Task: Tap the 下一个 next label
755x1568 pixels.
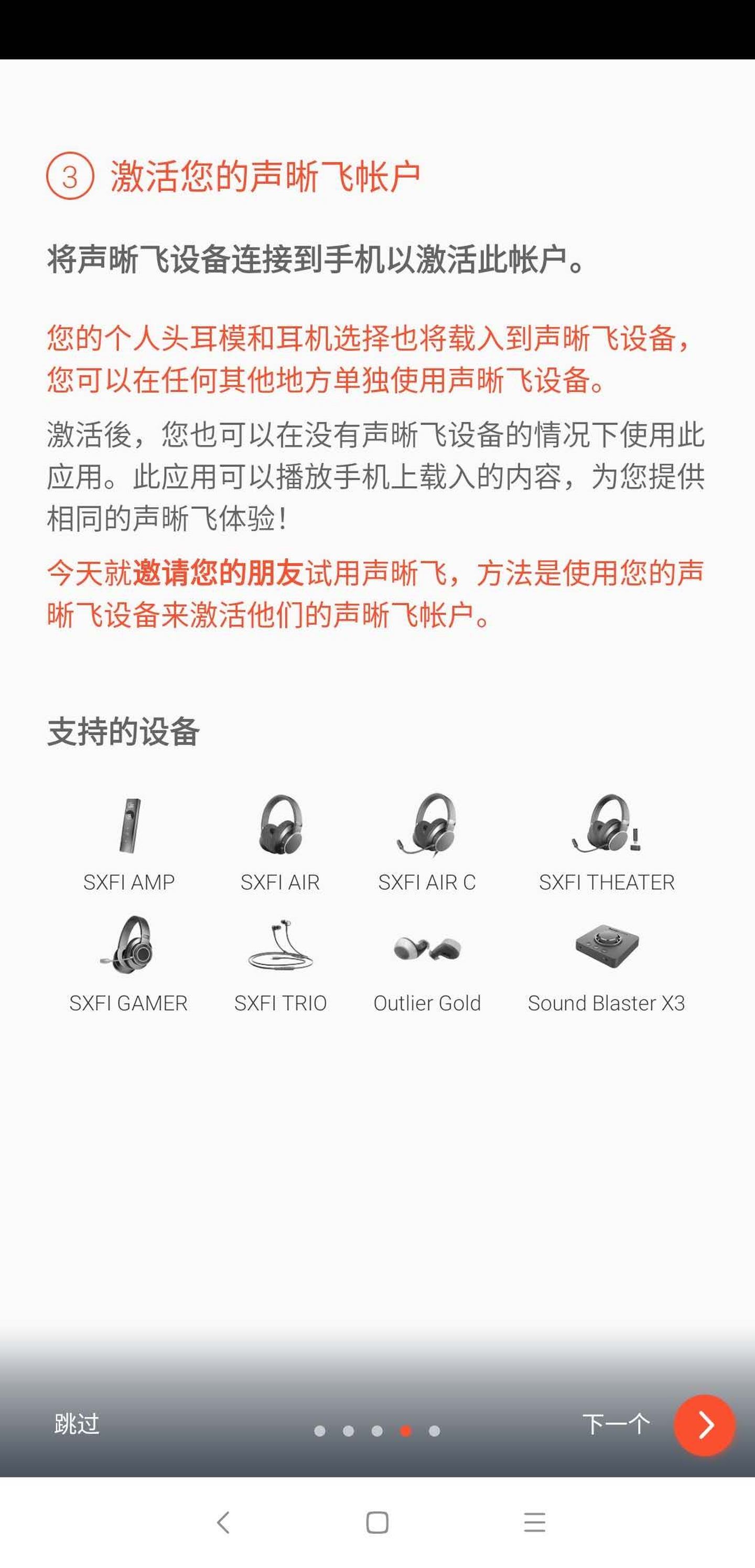Action: pyautogui.click(x=616, y=1424)
